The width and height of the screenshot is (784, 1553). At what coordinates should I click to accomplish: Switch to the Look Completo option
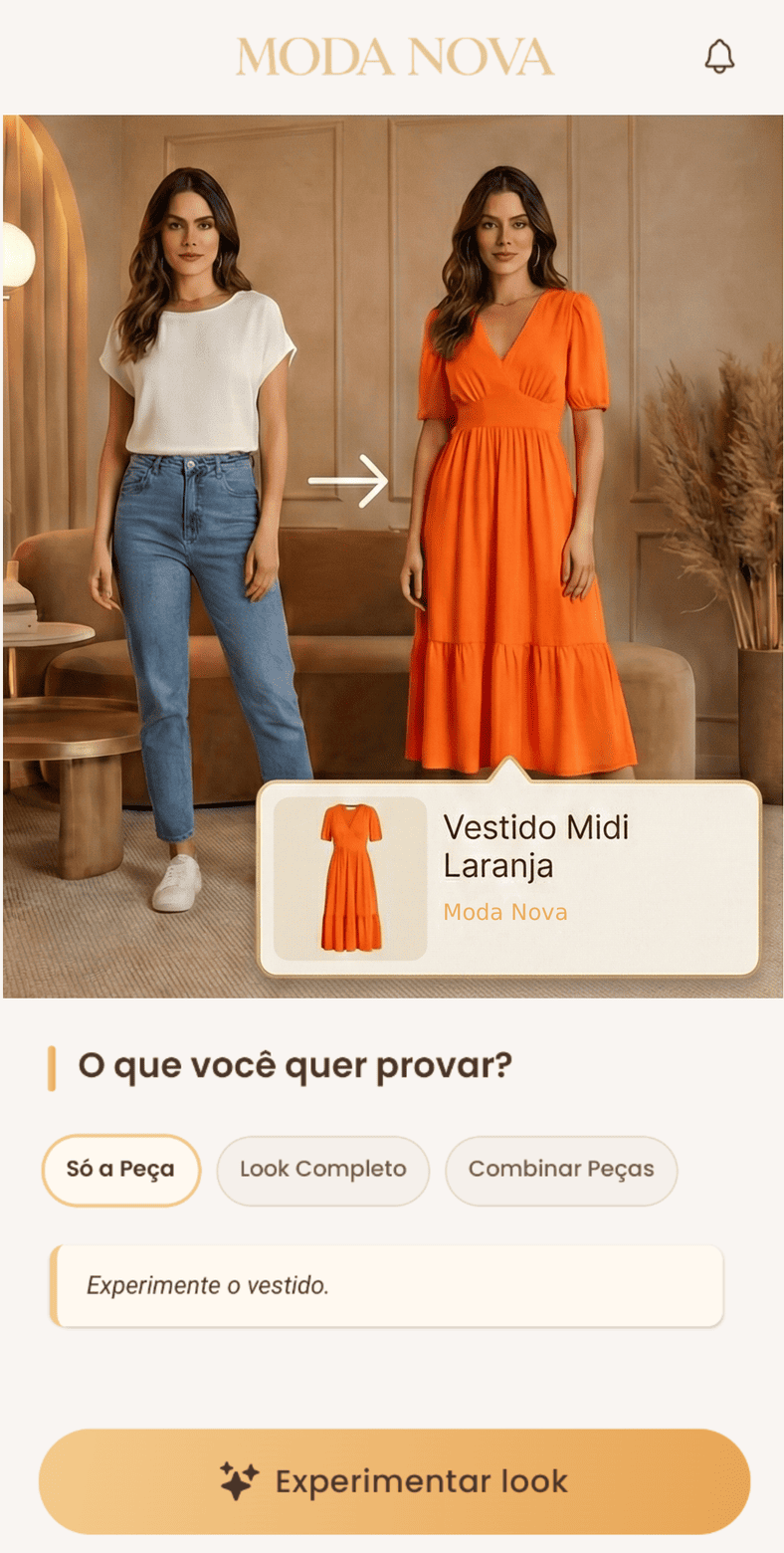tap(322, 1170)
